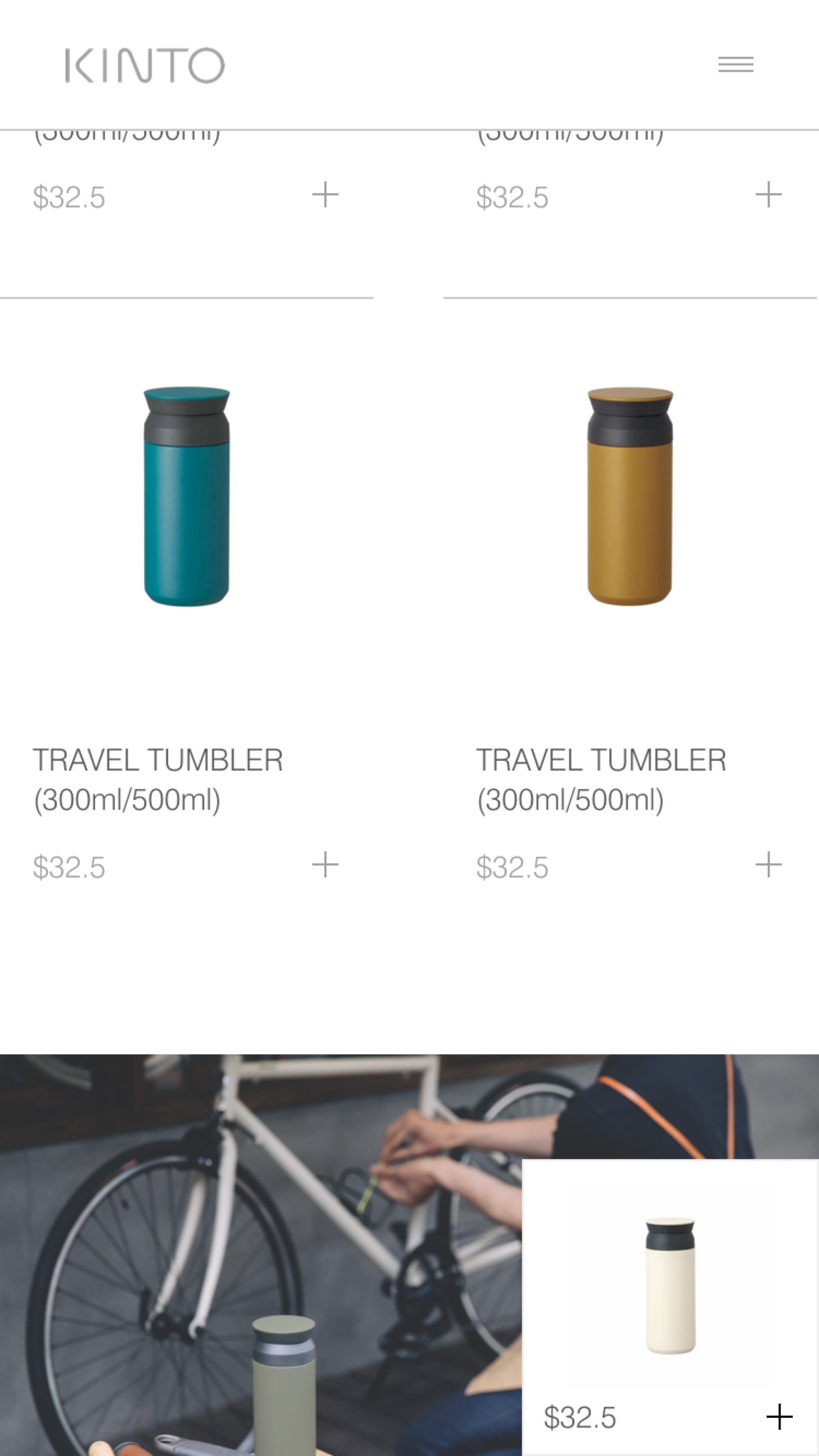The image size is (819, 1456).
Task: Tap plus on the white tumbler card
Action: point(779,1417)
